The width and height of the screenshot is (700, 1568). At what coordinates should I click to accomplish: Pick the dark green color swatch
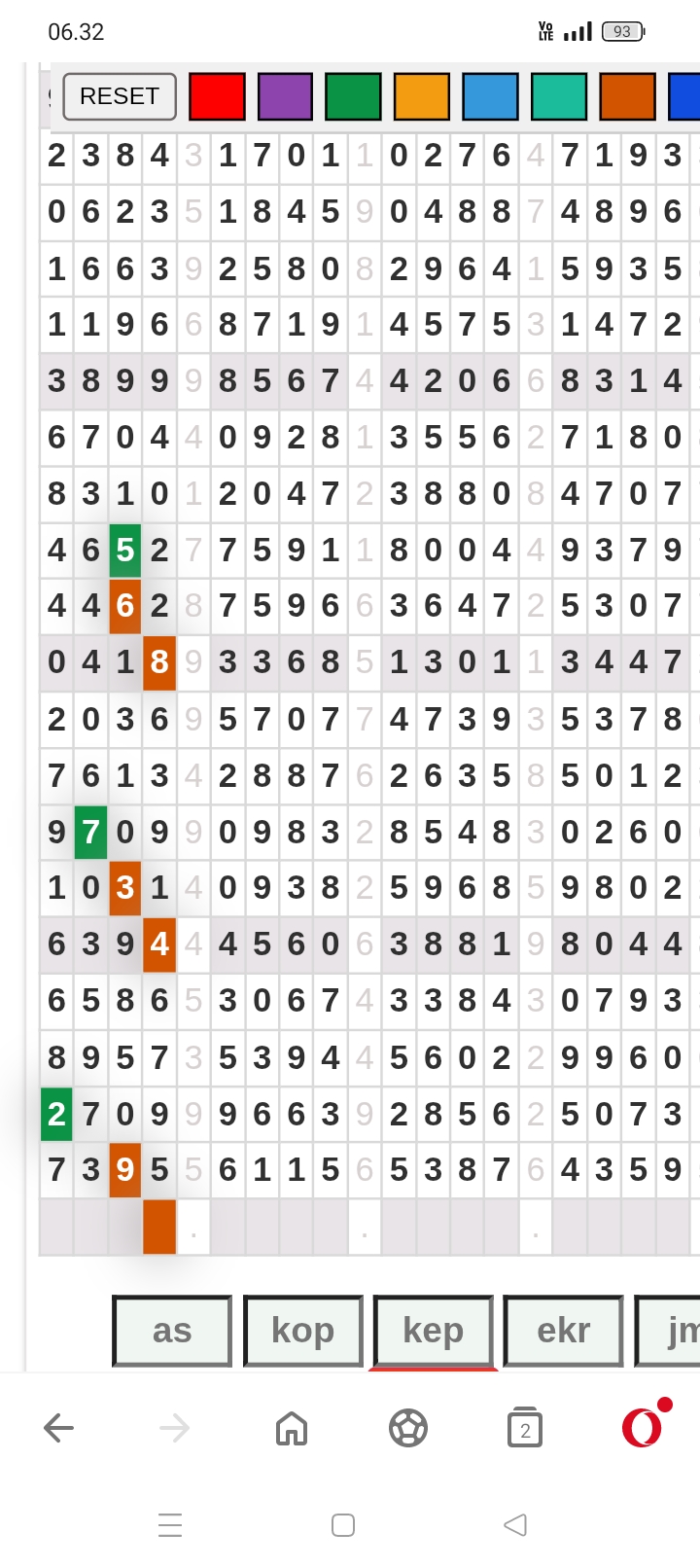point(353,96)
